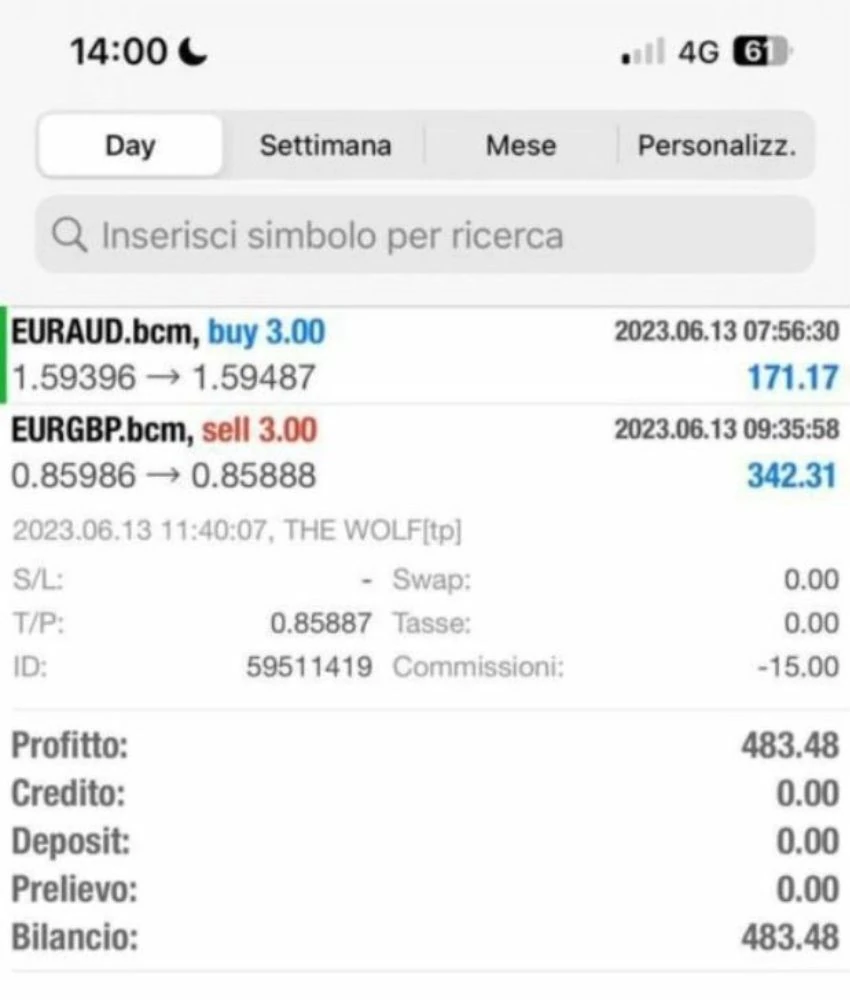Expand the EURAUD.bcm buy 3.00 trade
Viewport: 850px width, 1000px height.
(x=425, y=355)
